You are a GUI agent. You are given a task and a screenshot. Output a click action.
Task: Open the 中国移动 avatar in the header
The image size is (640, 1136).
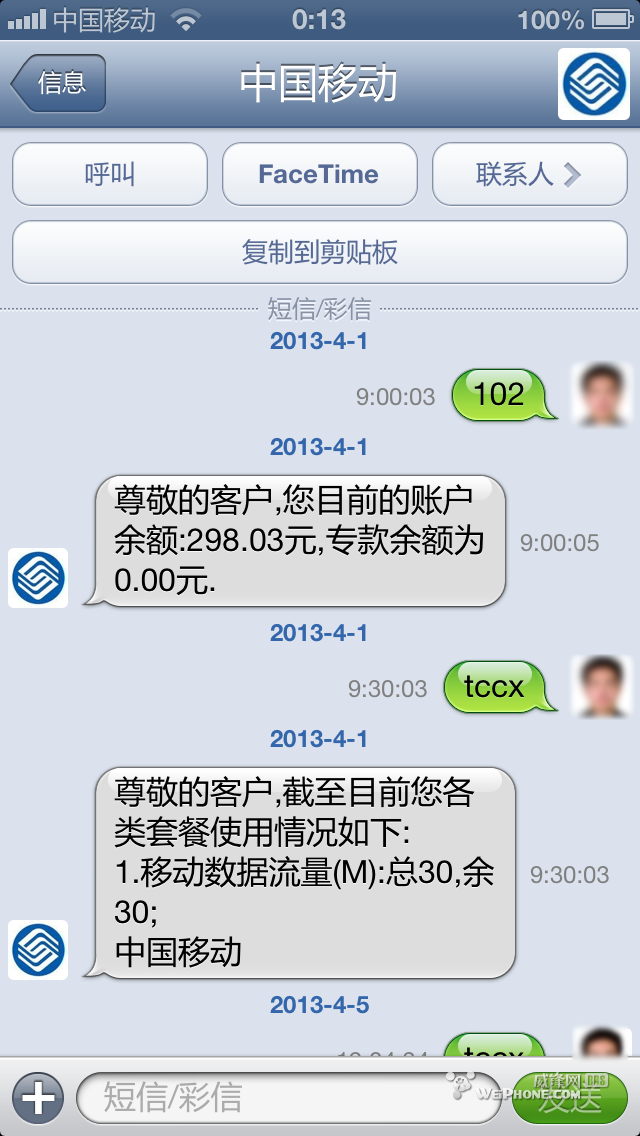click(594, 84)
